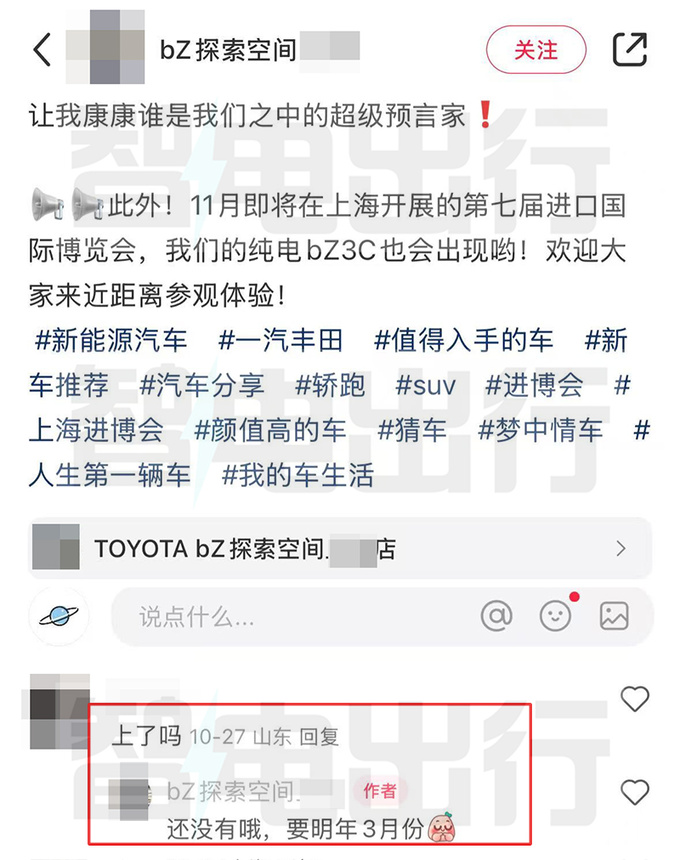The image size is (680, 860).
Task: Open the #新能源汽车 hashtag
Action: (x=110, y=340)
